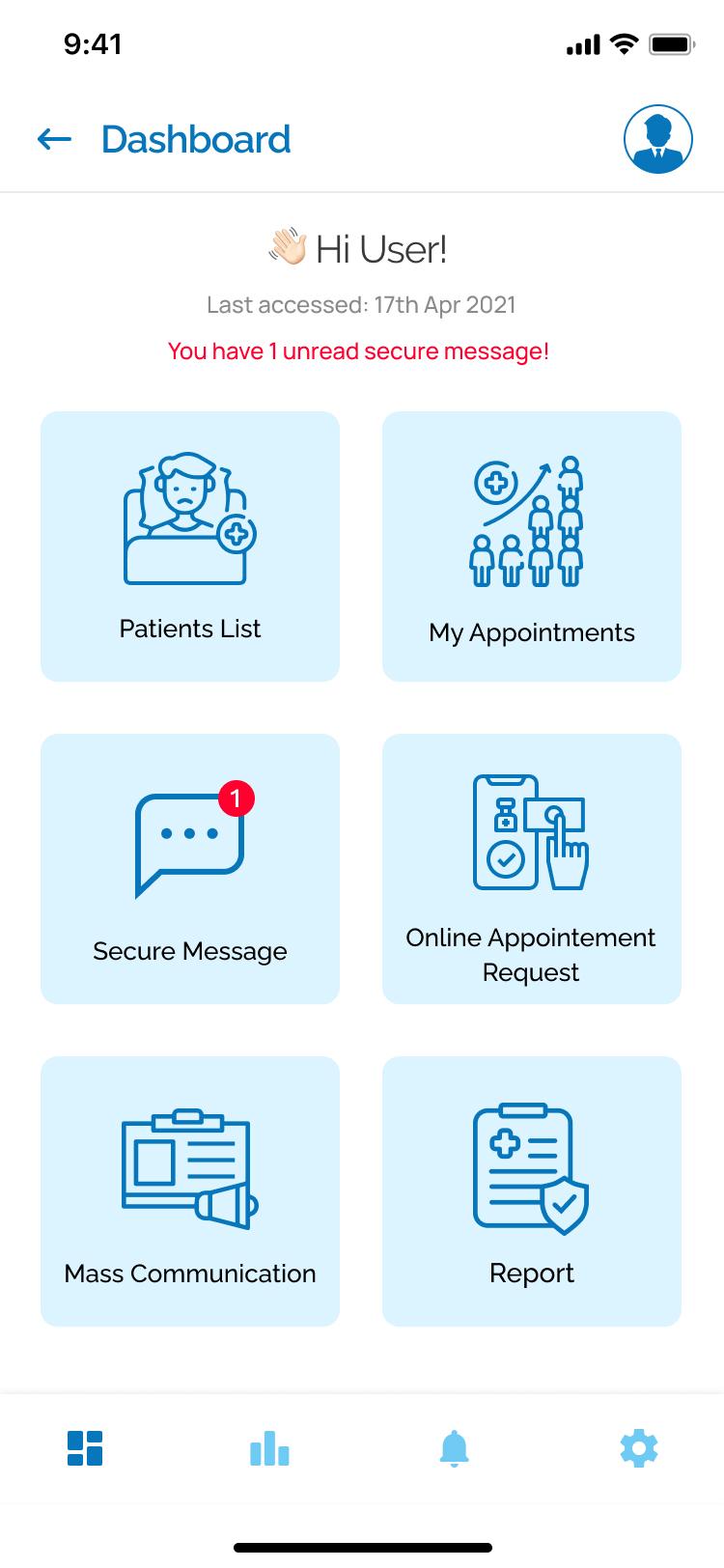Tap the Report card
The height and width of the screenshot is (1568, 724).
tap(532, 1191)
